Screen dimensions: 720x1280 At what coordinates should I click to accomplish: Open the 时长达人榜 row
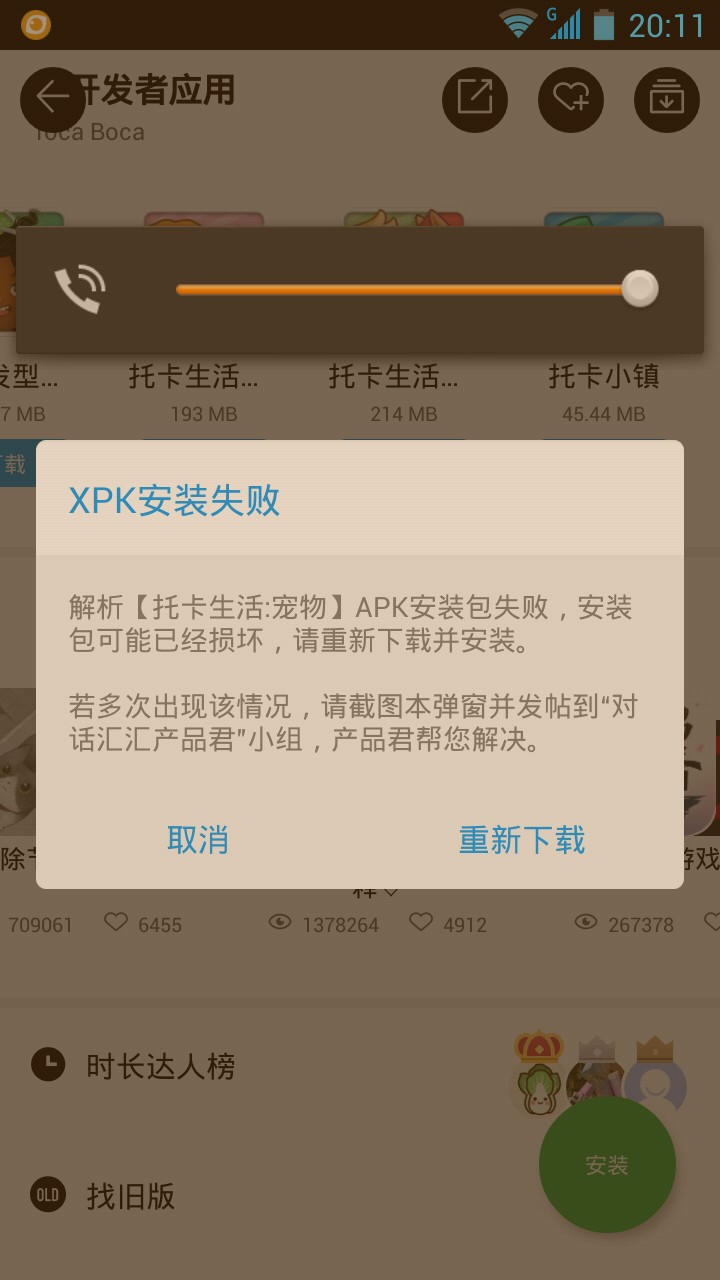click(360, 1066)
